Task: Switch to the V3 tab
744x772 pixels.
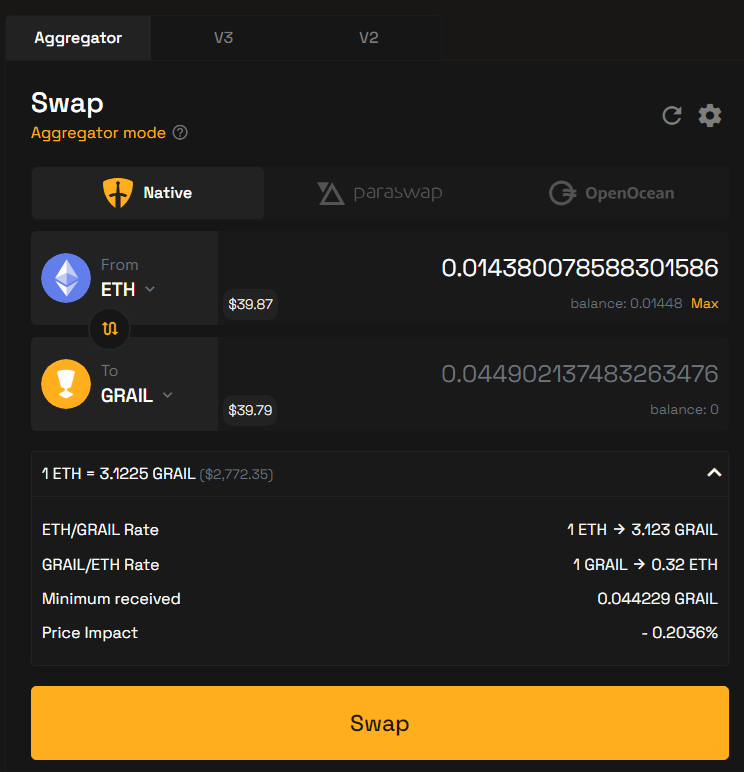Action: [x=223, y=38]
